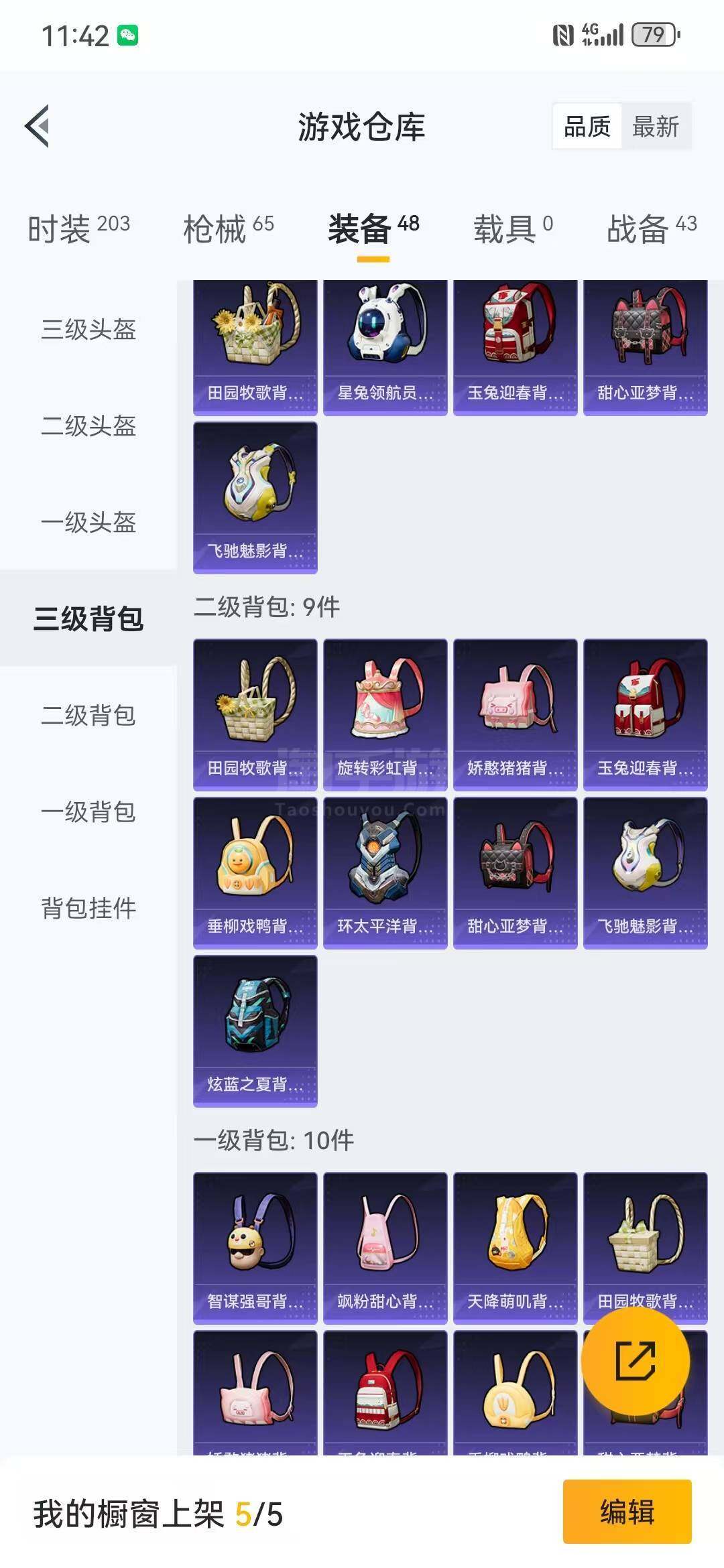Screen dimensions: 724x1568
Task: View the 环太平洋背包 item
Action: click(x=385, y=872)
